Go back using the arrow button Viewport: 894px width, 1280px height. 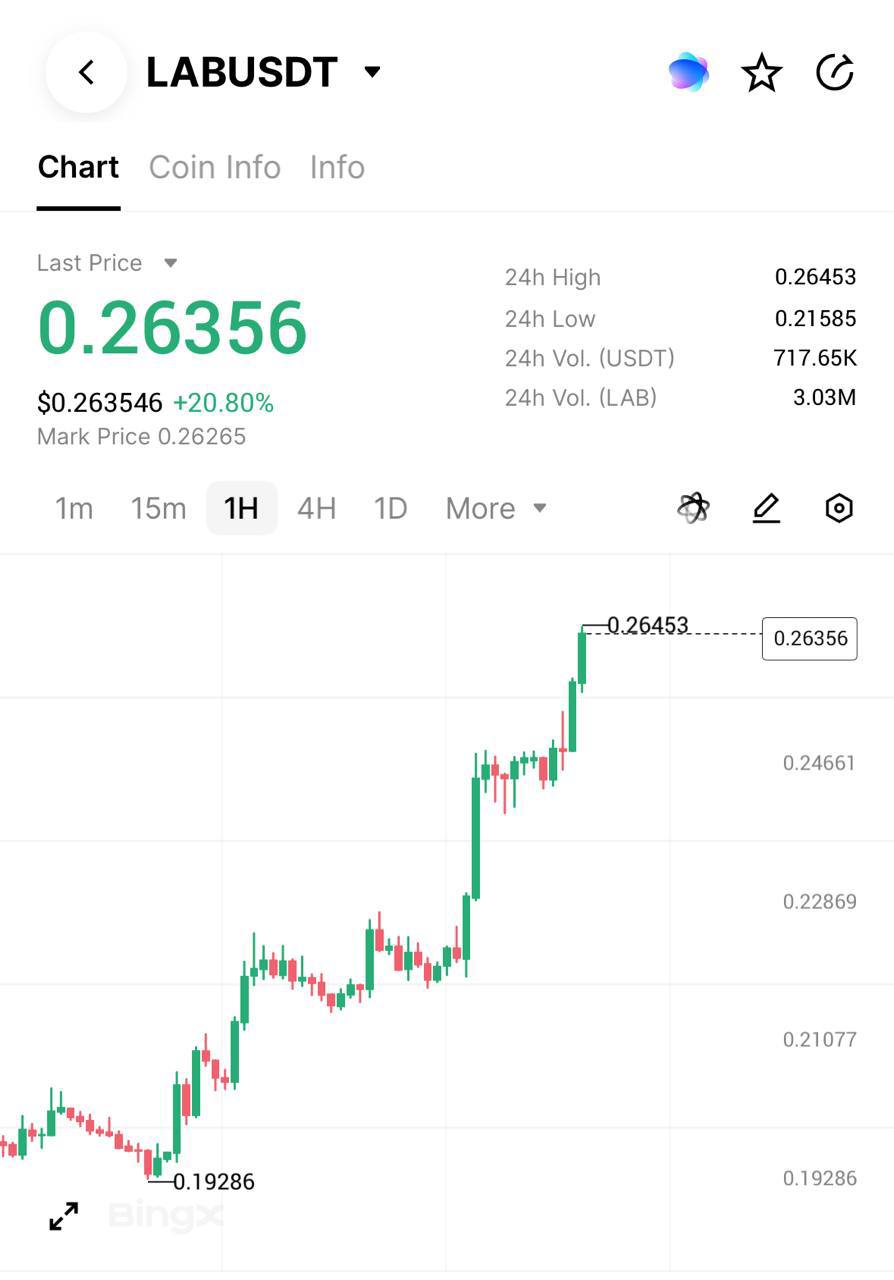point(87,72)
